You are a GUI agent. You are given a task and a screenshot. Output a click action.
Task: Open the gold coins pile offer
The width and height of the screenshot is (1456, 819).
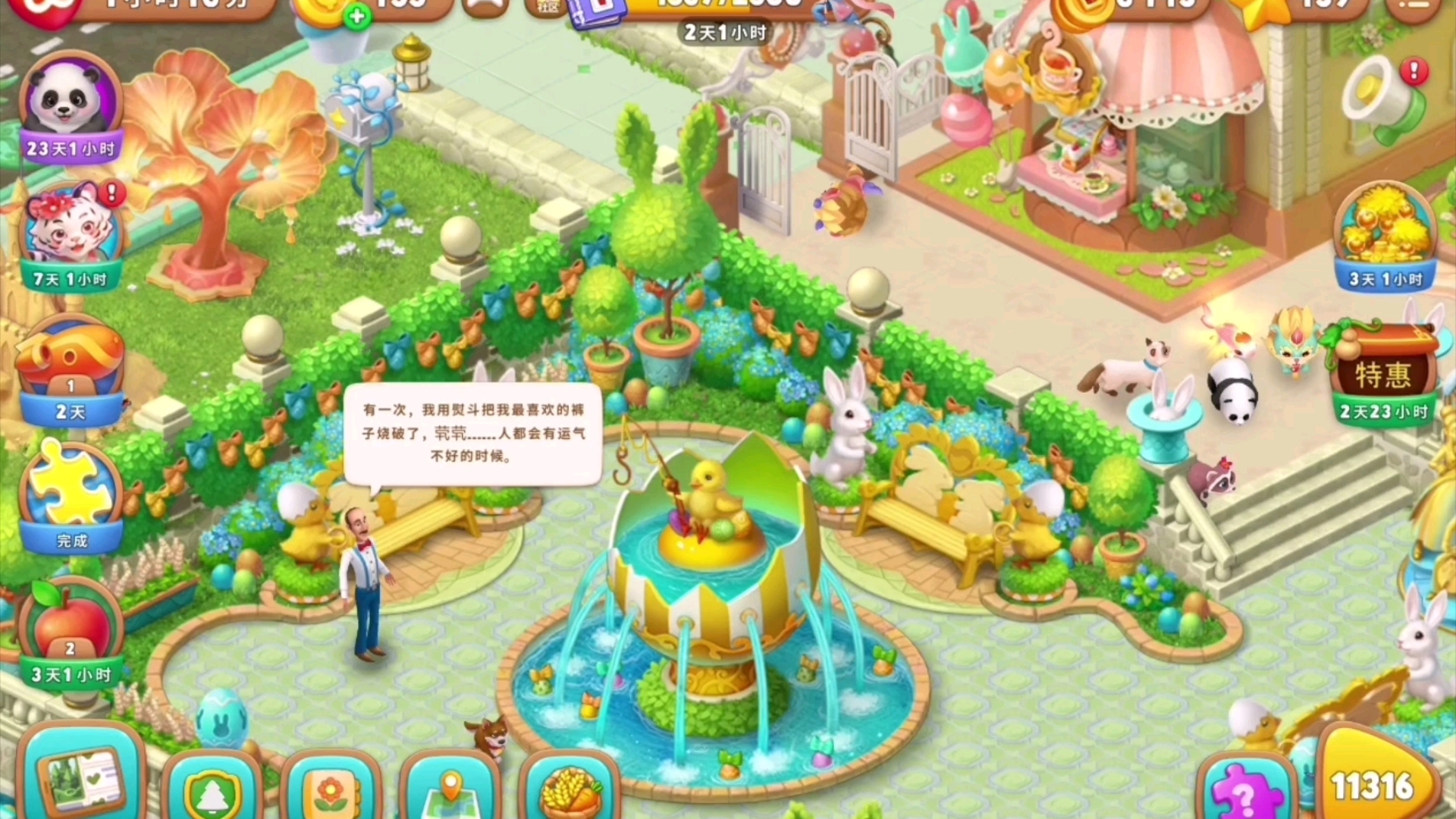tap(1385, 235)
